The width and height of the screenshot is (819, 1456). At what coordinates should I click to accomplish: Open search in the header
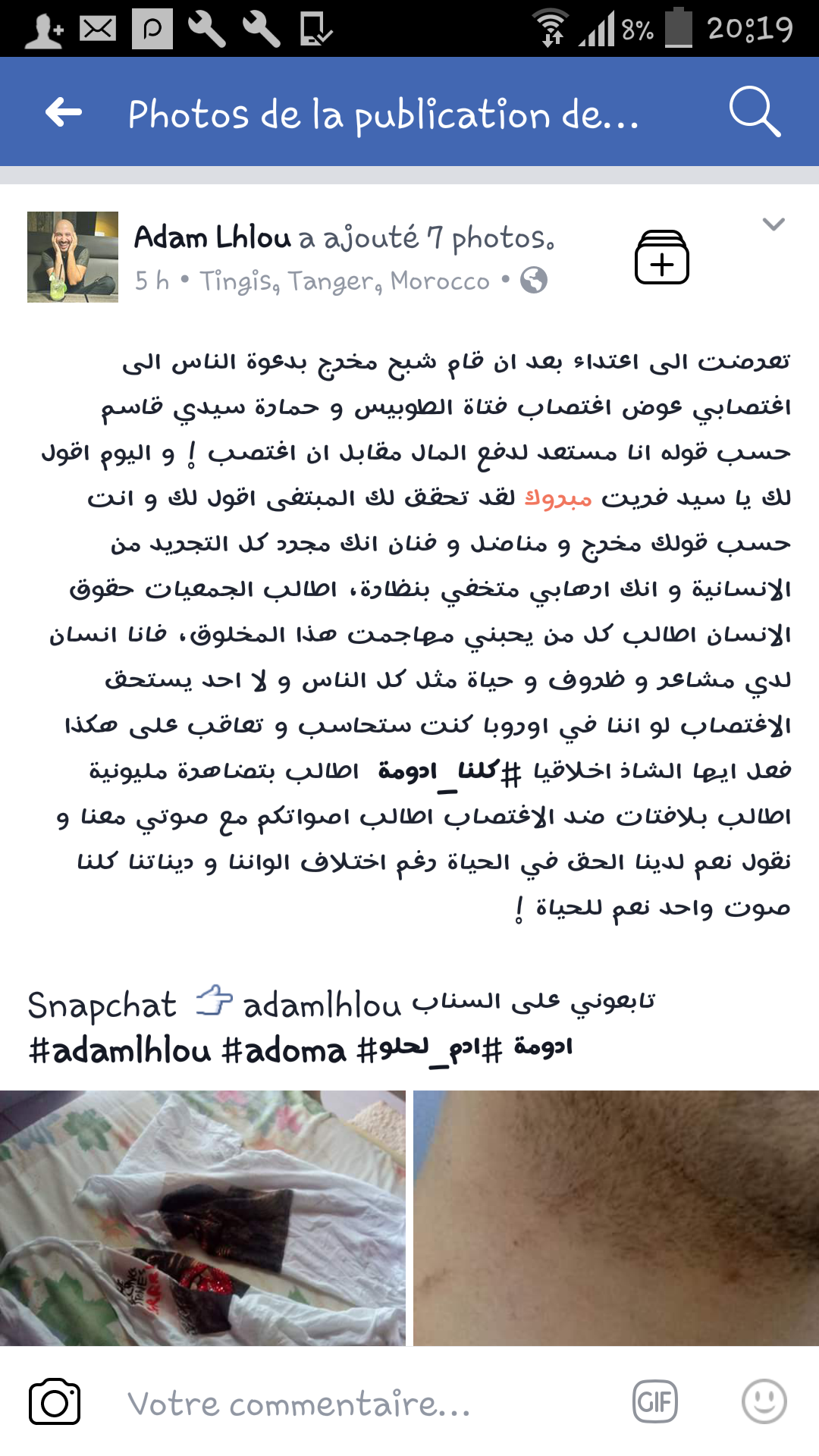click(754, 112)
